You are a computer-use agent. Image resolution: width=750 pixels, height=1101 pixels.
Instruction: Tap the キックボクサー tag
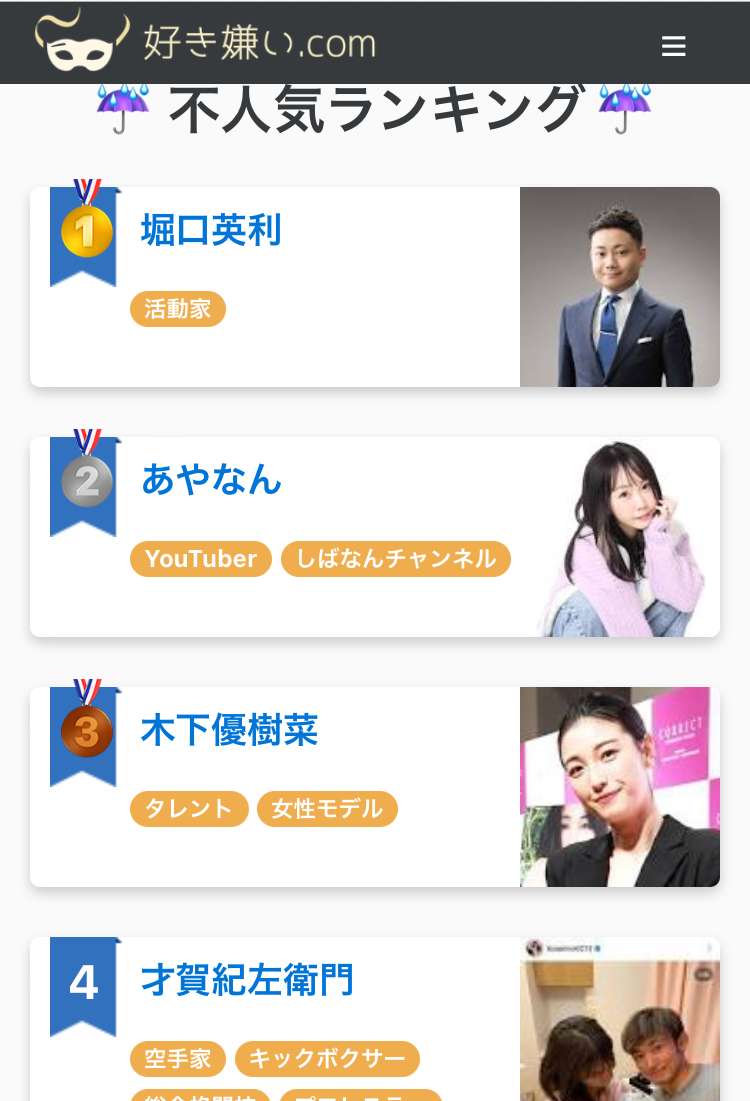[327, 1059]
